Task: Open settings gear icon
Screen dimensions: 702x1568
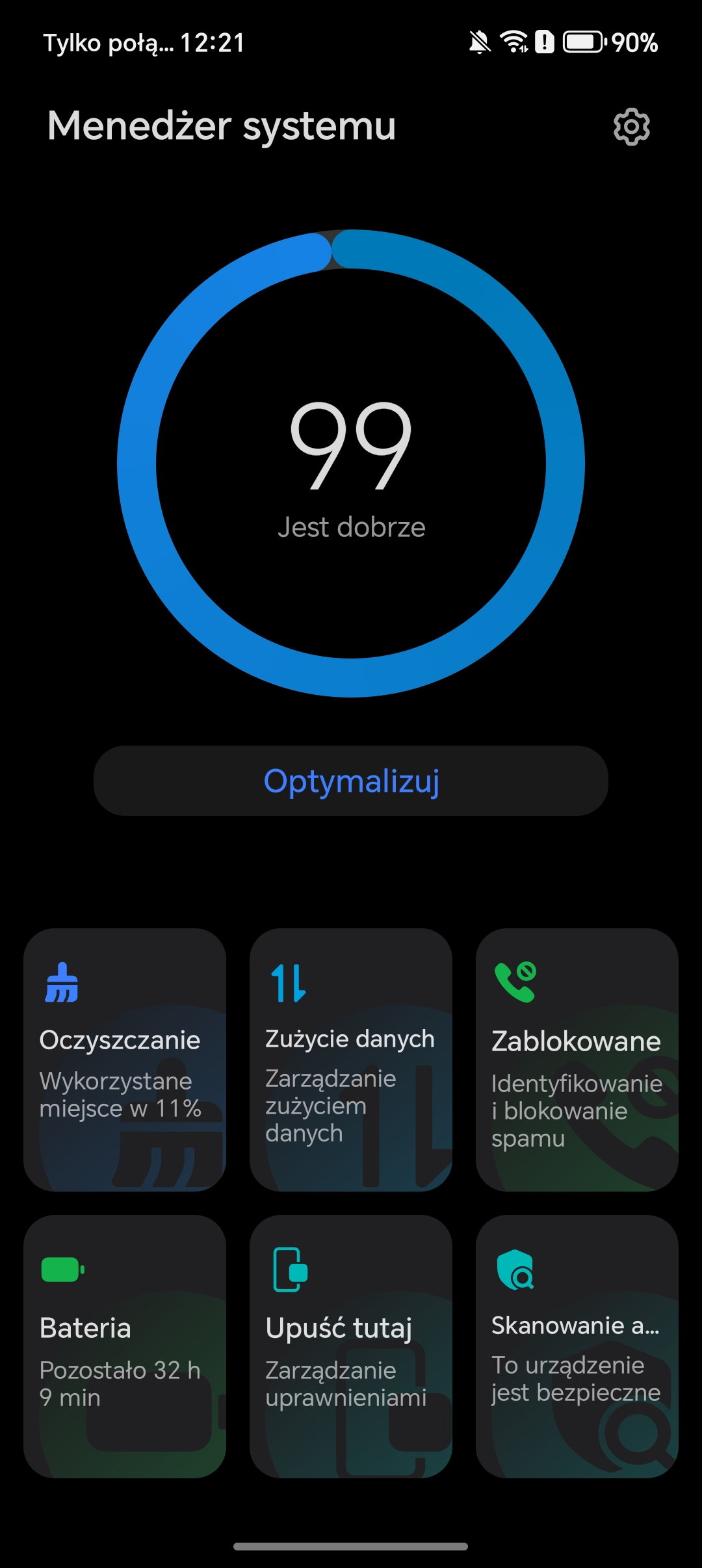Action: tap(631, 127)
